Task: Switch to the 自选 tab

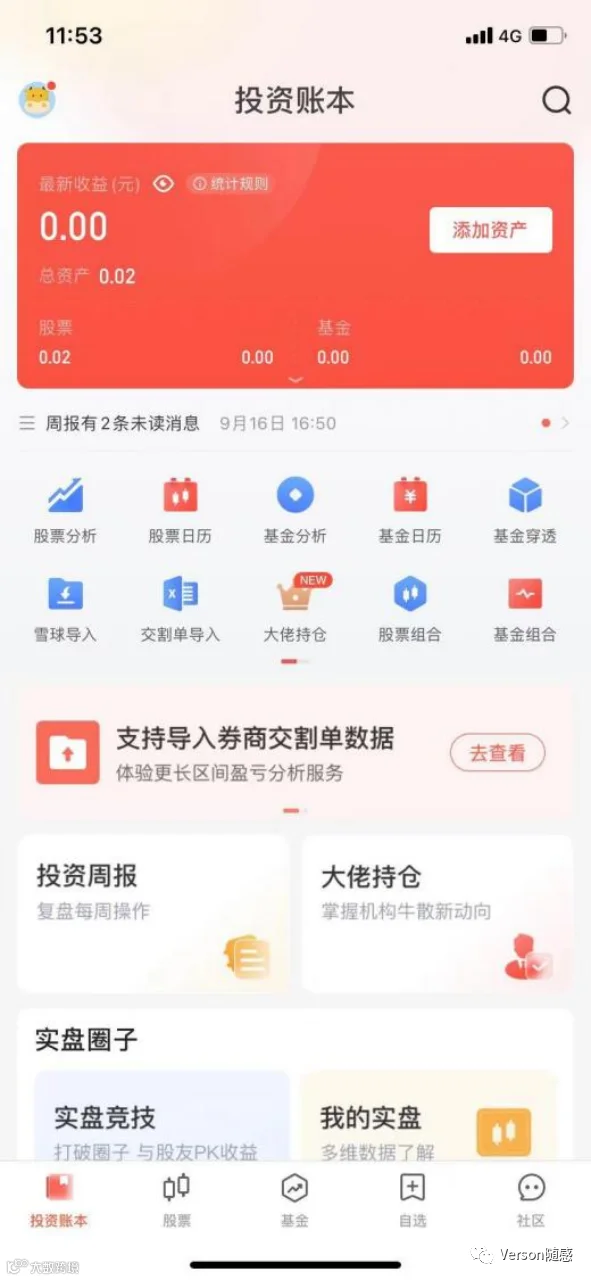Action: [x=413, y=1200]
